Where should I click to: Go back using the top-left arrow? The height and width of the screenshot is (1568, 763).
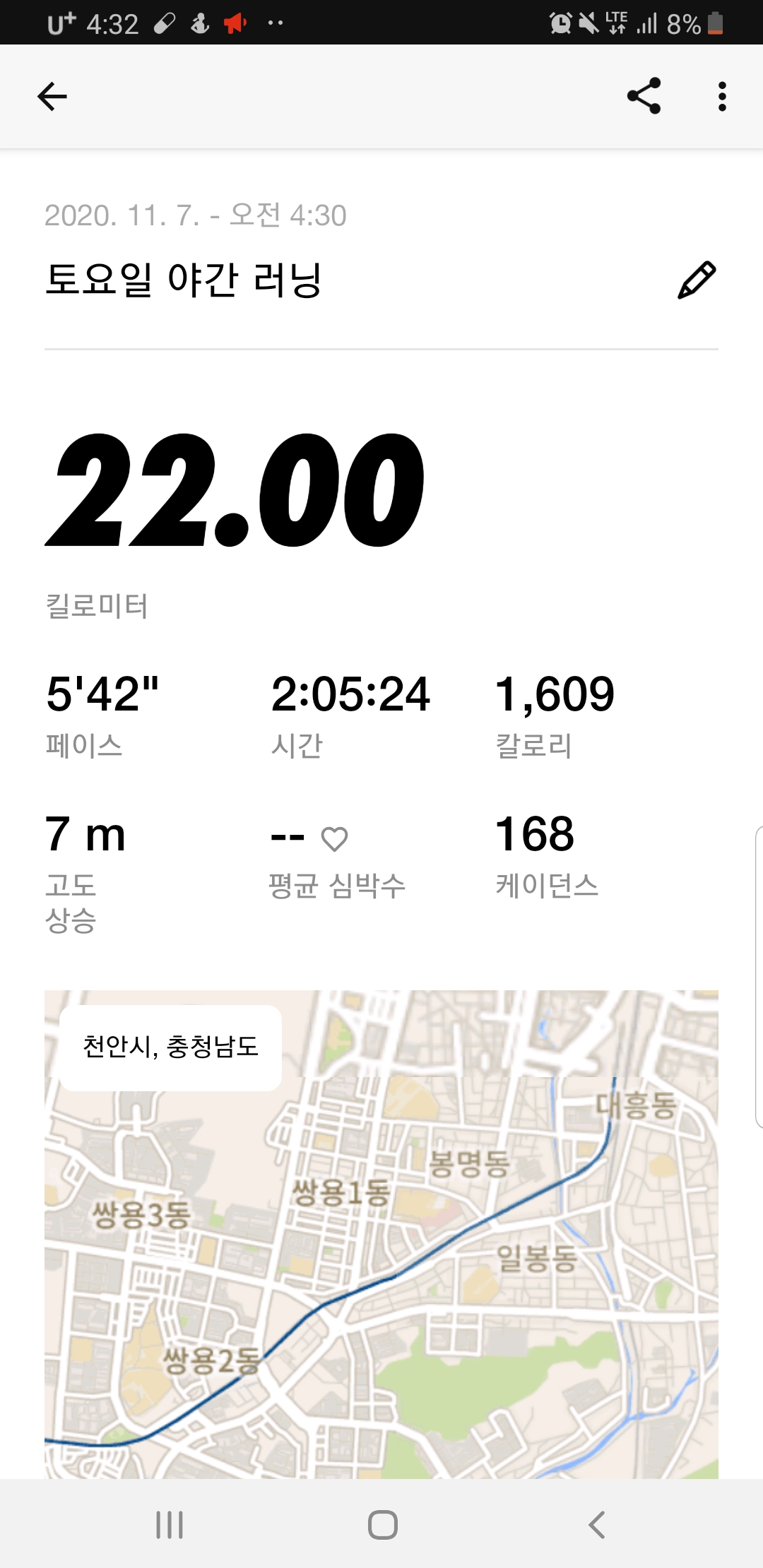click(x=52, y=97)
